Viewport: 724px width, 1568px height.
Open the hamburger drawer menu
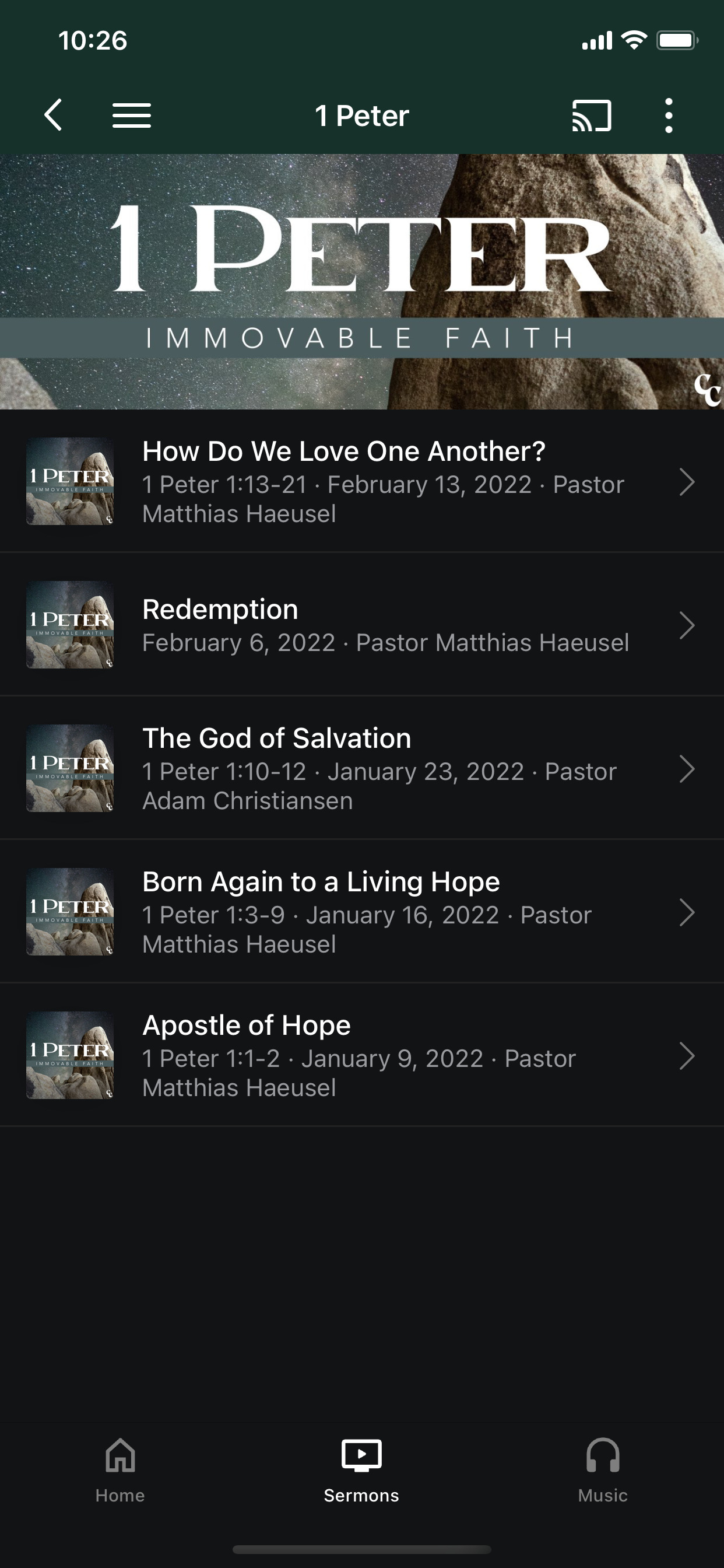click(131, 115)
